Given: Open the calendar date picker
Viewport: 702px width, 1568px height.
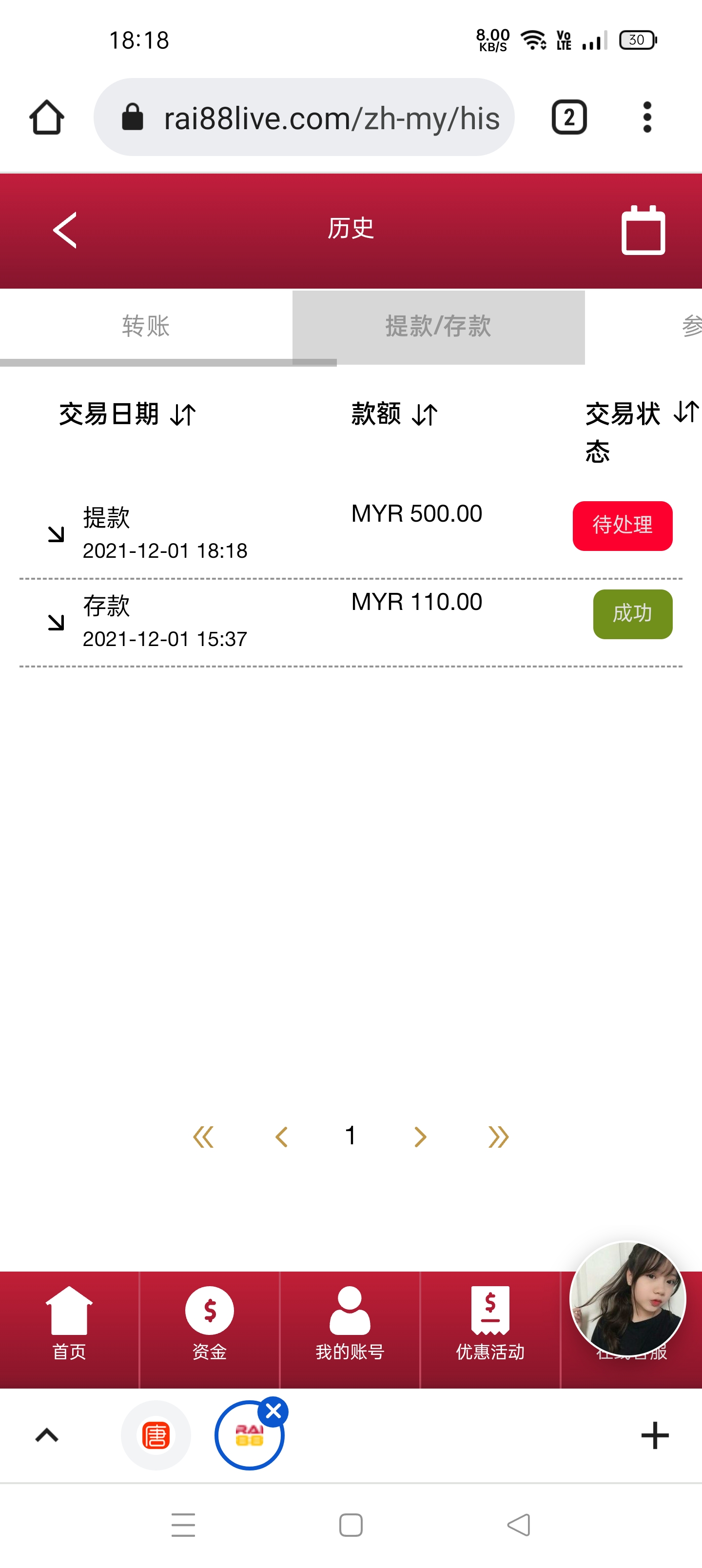Looking at the screenshot, I should [x=643, y=230].
